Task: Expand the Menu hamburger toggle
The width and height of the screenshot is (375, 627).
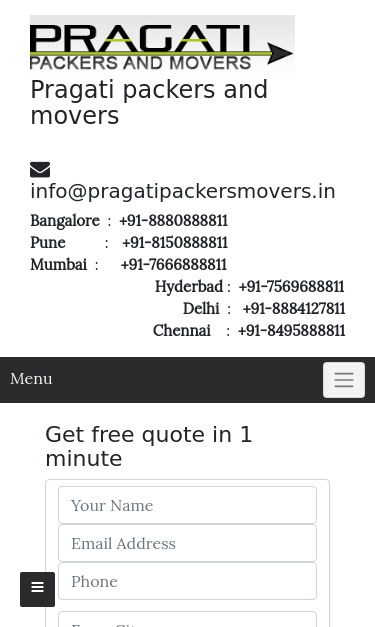Action: [344, 380]
